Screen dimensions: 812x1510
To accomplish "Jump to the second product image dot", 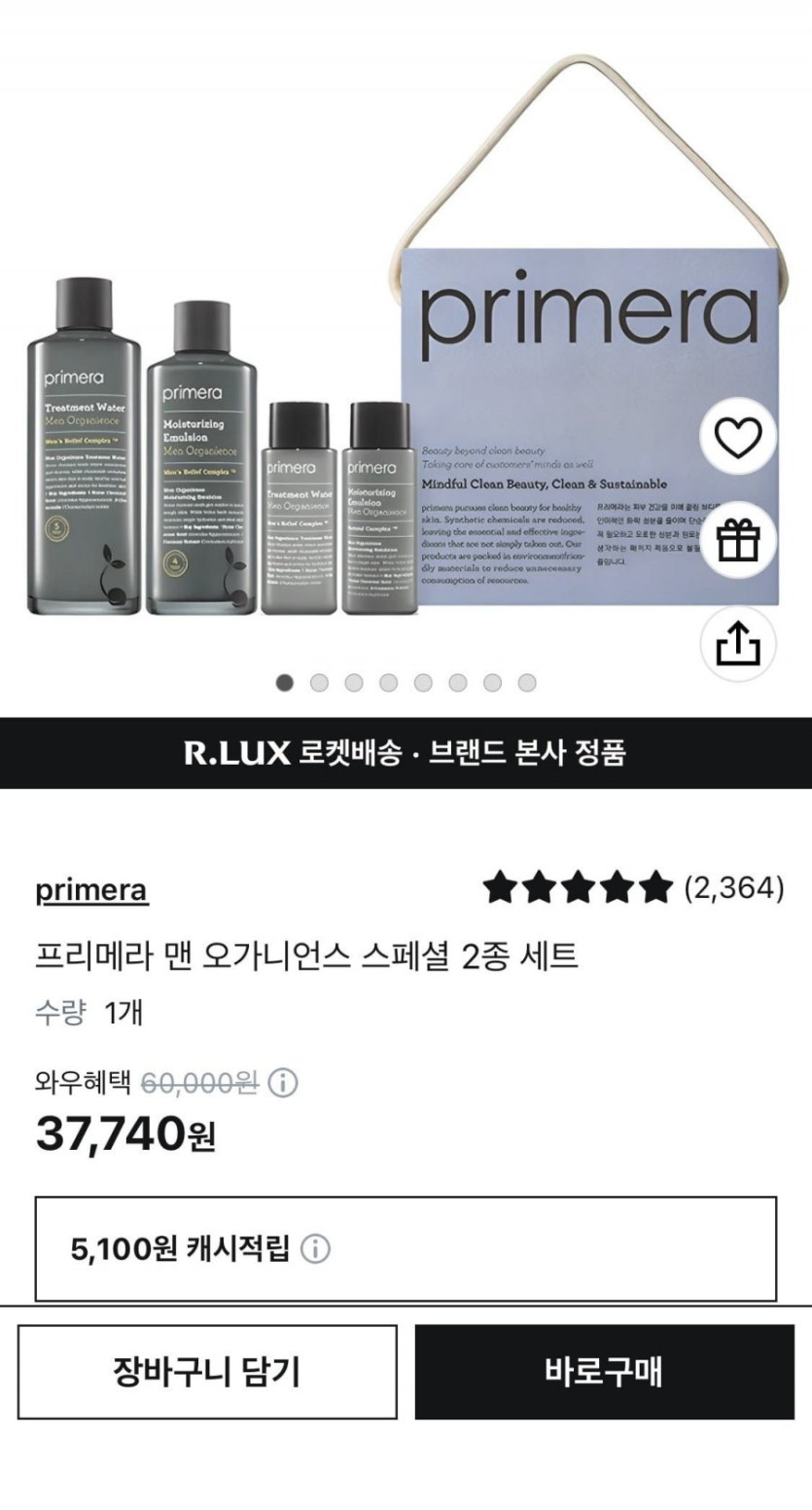I will pyautogui.click(x=319, y=683).
